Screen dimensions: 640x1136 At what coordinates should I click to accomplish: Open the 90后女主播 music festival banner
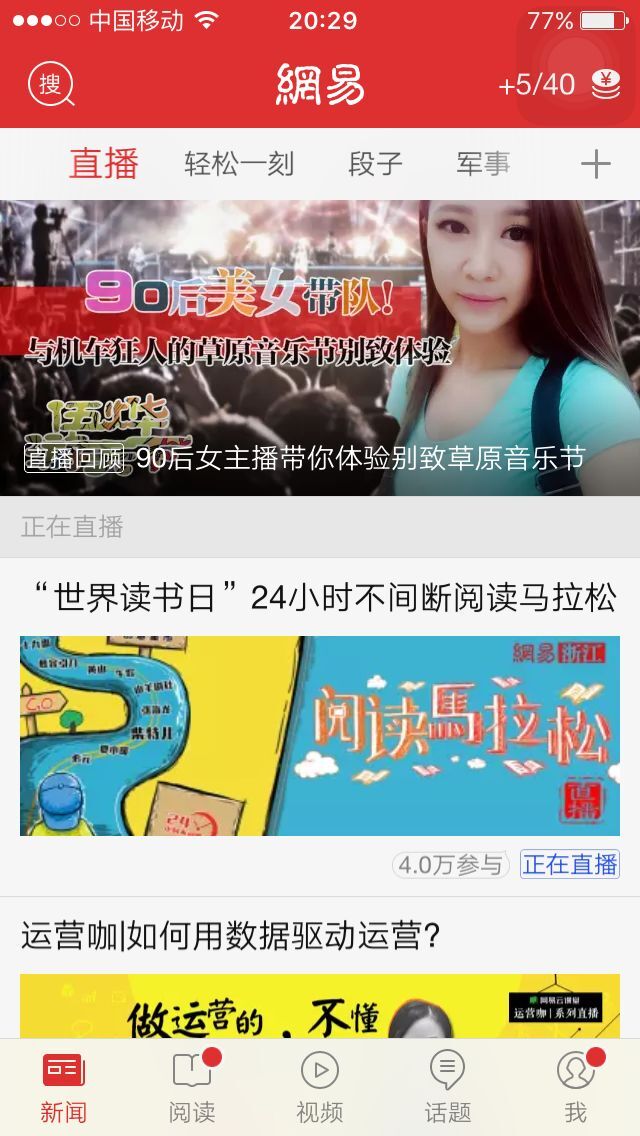320,347
